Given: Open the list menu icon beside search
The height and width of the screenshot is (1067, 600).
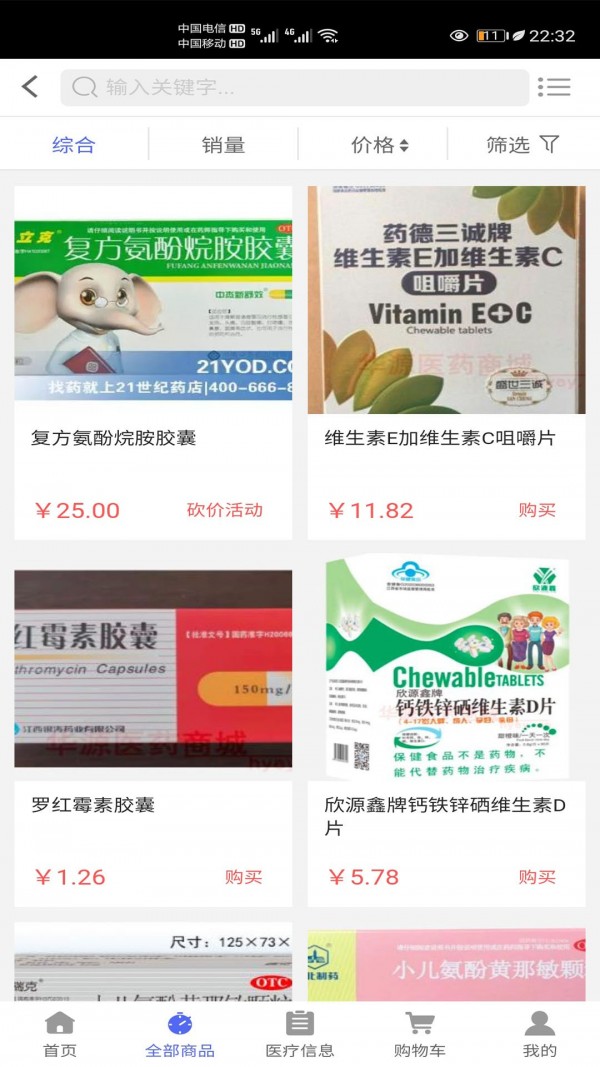Looking at the screenshot, I should pyautogui.click(x=554, y=87).
